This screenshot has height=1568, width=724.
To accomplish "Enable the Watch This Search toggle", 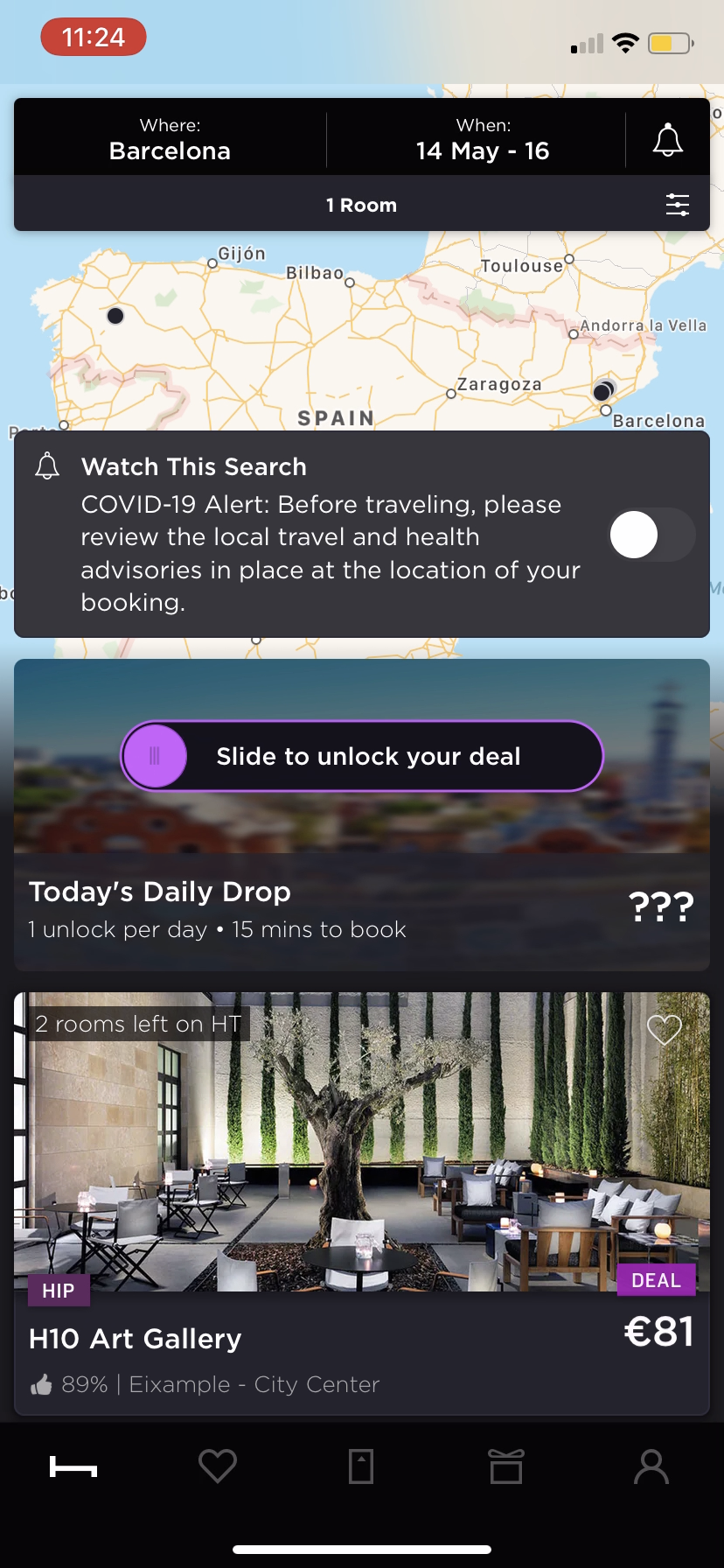I will (651, 535).
